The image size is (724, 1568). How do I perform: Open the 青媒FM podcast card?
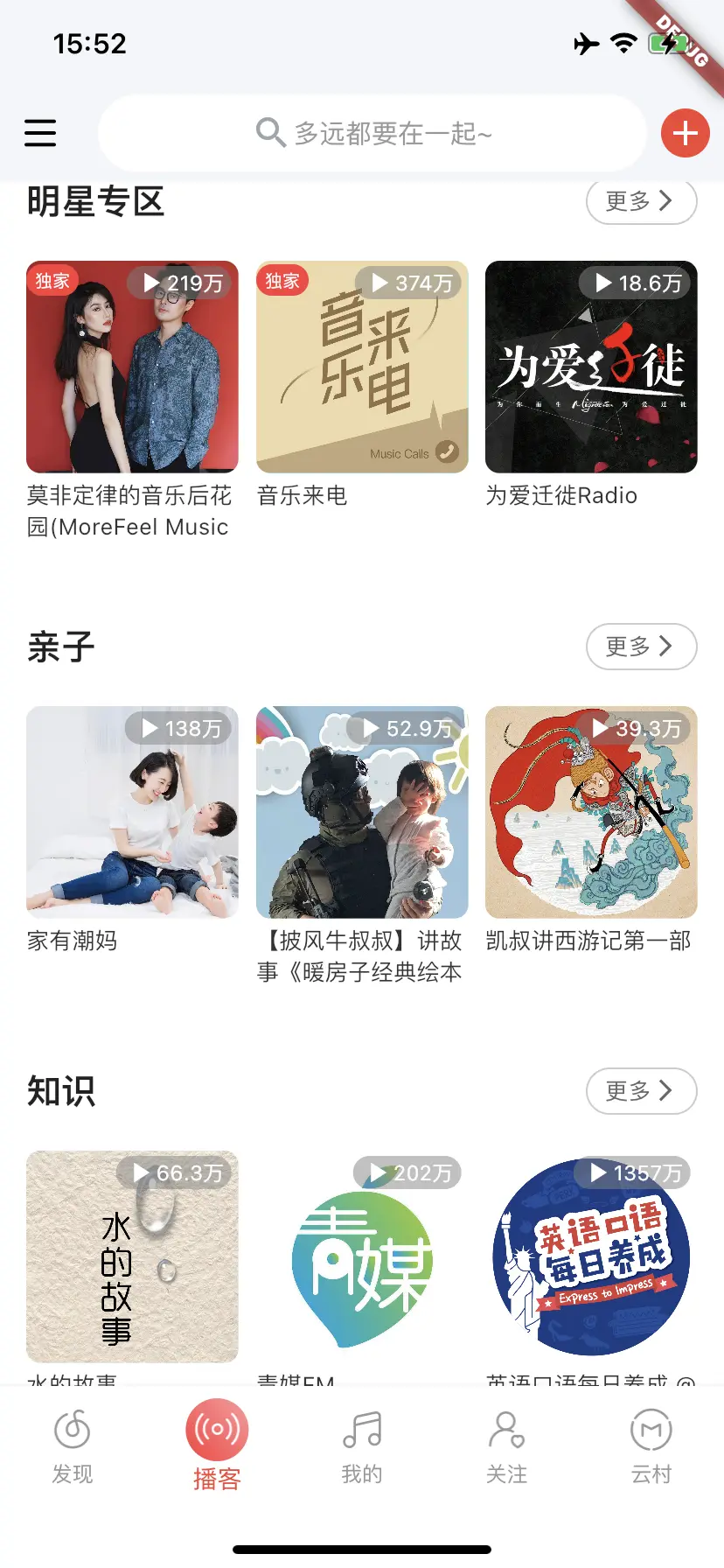pyautogui.click(x=362, y=1256)
